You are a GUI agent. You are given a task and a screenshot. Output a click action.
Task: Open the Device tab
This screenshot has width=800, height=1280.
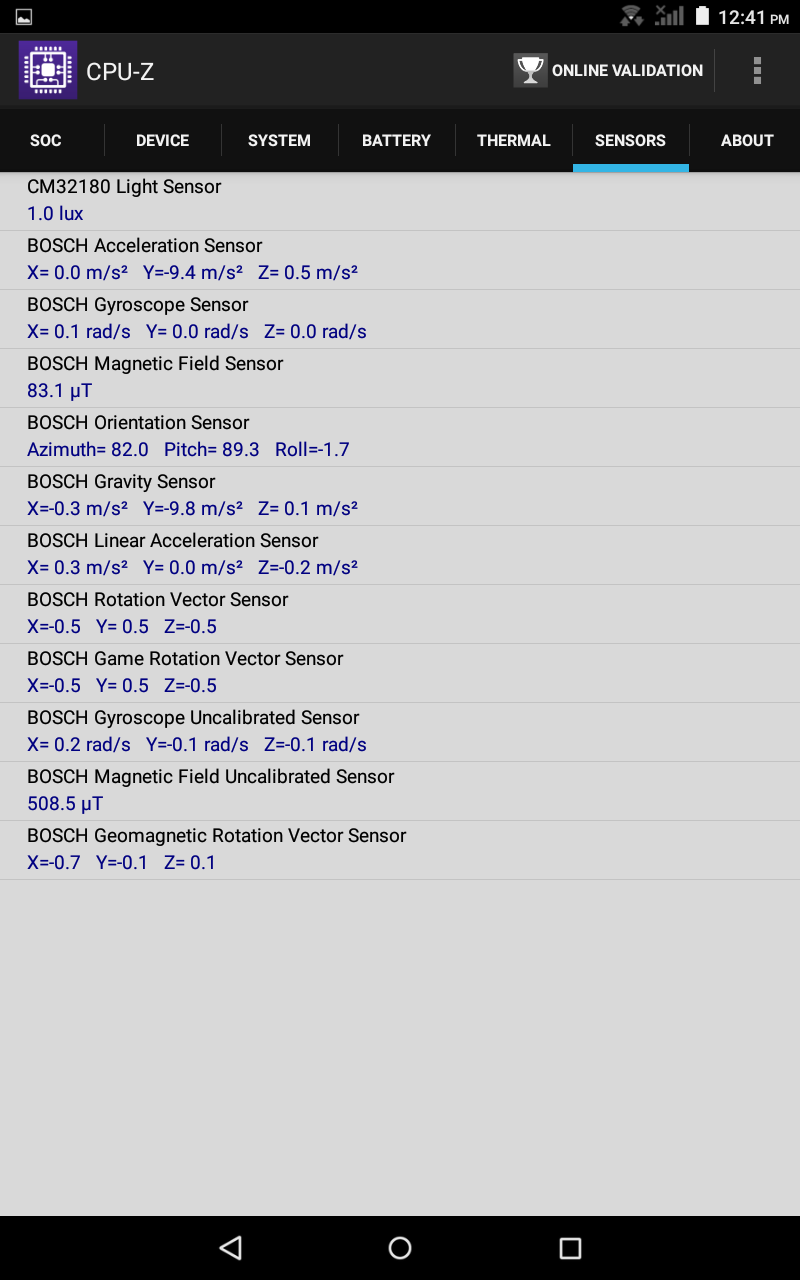click(162, 140)
